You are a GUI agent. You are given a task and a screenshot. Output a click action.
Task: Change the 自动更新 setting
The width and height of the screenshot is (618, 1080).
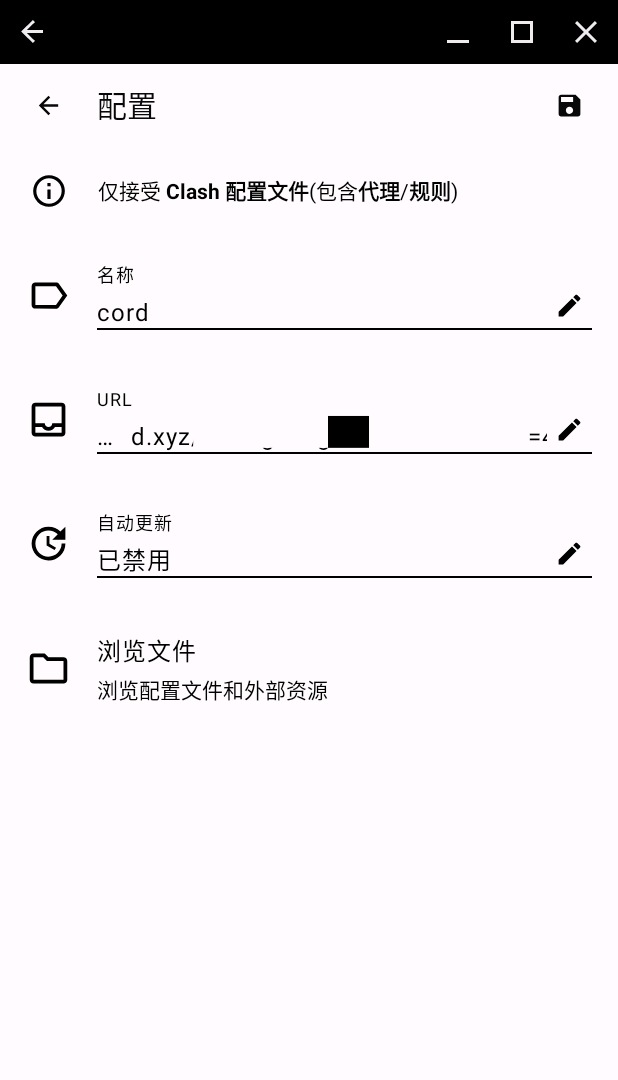(569, 554)
